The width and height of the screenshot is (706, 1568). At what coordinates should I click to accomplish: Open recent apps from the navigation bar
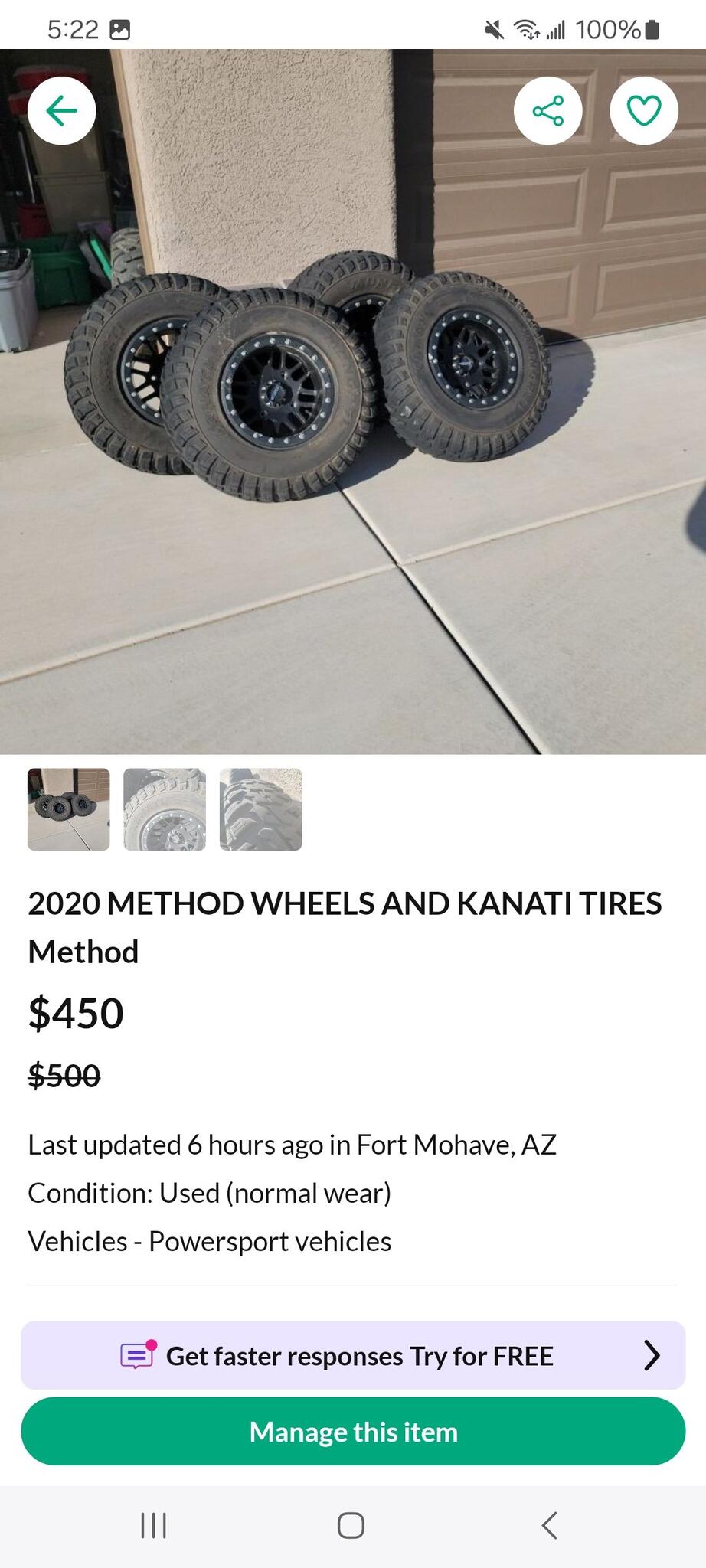154,1524
